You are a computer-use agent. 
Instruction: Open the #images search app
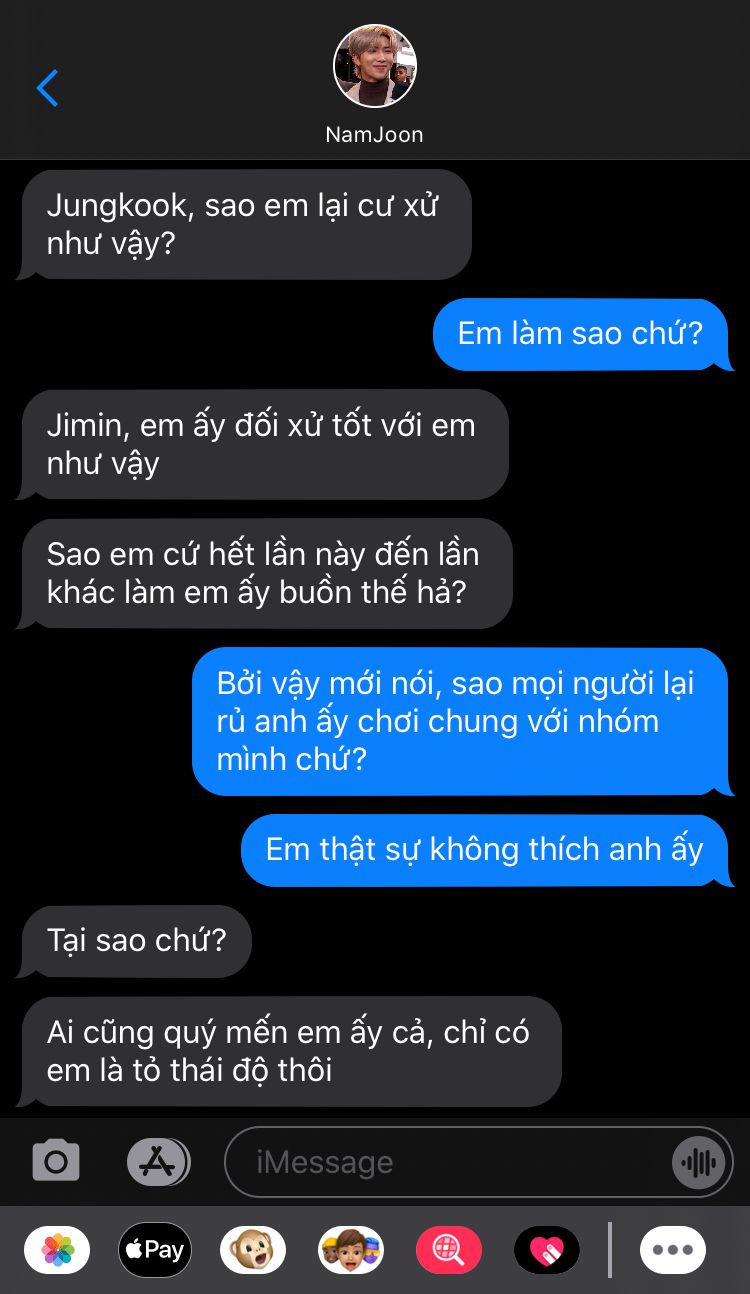(449, 1250)
